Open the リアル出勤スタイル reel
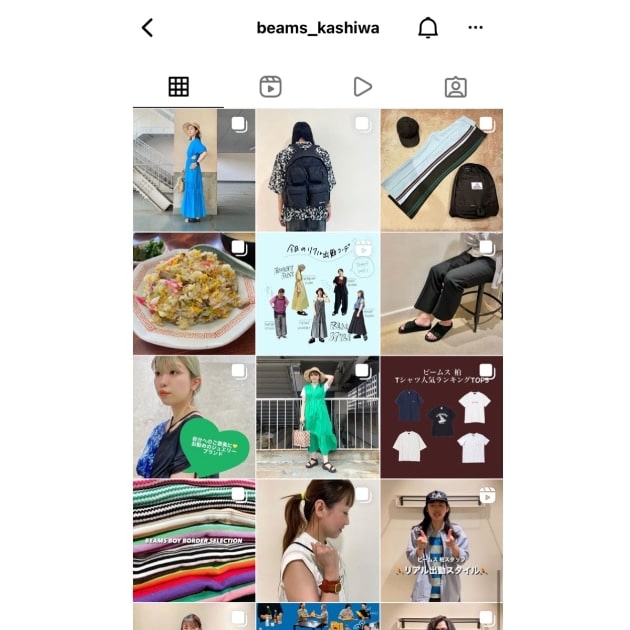This screenshot has width=630, height=630. [x=441, y=540]
